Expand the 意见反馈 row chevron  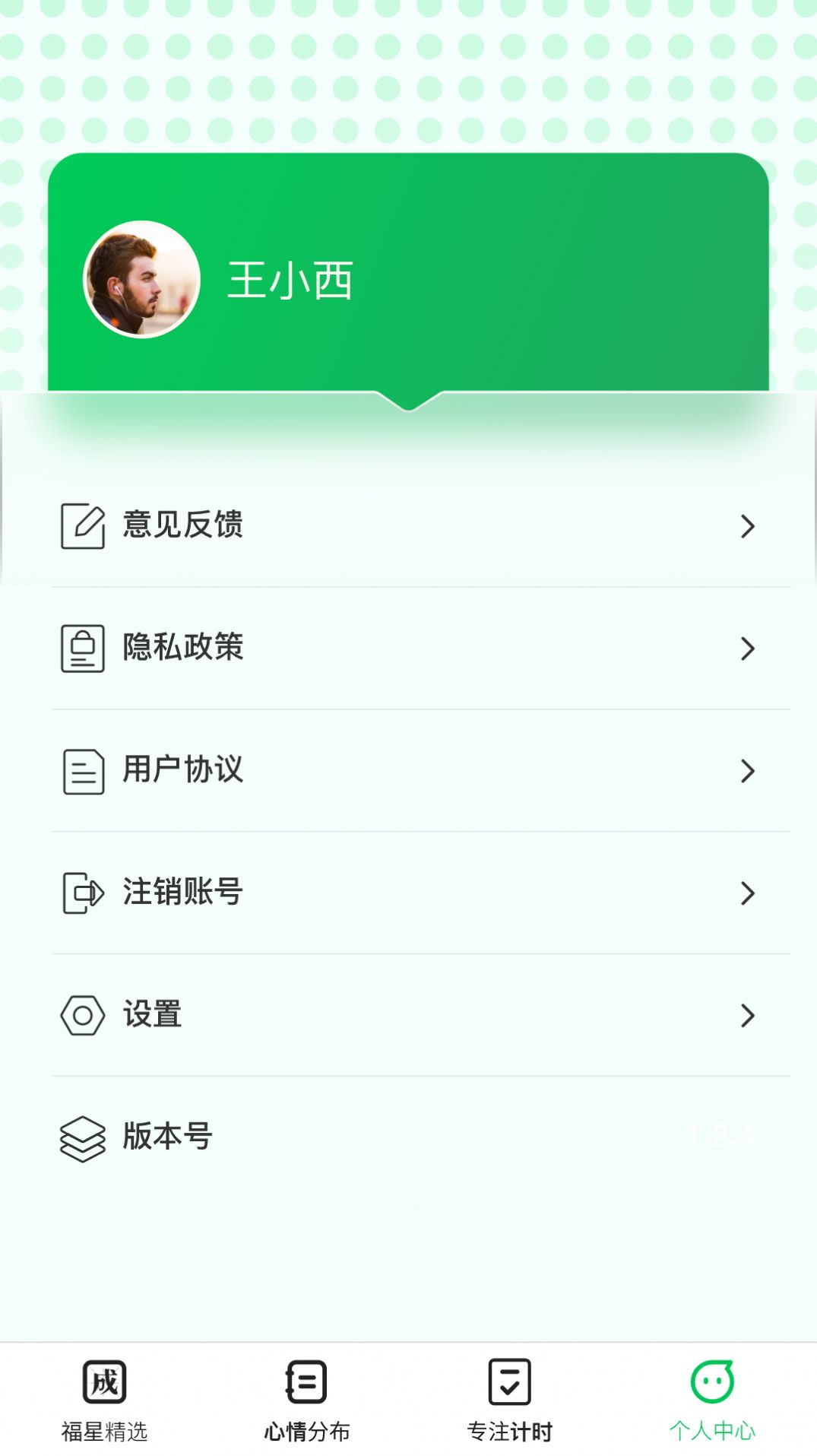(x=749, y=525)
